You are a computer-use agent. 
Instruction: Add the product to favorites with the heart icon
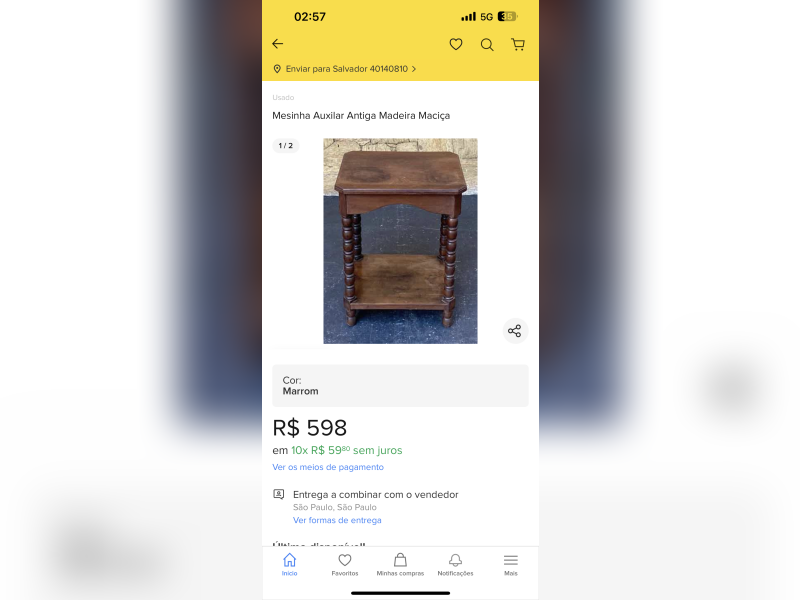point(456,44)
